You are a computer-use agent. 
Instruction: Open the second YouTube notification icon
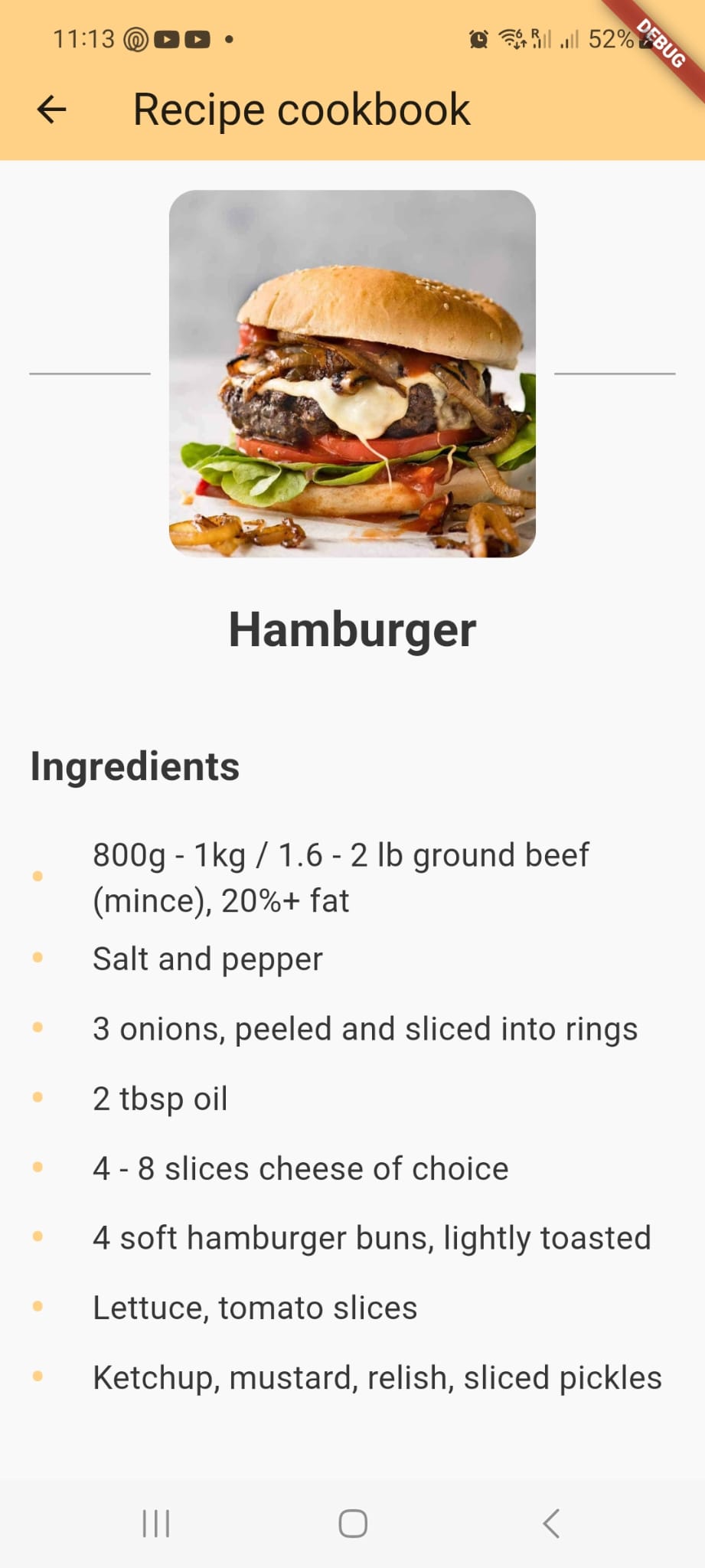point(198,38)
